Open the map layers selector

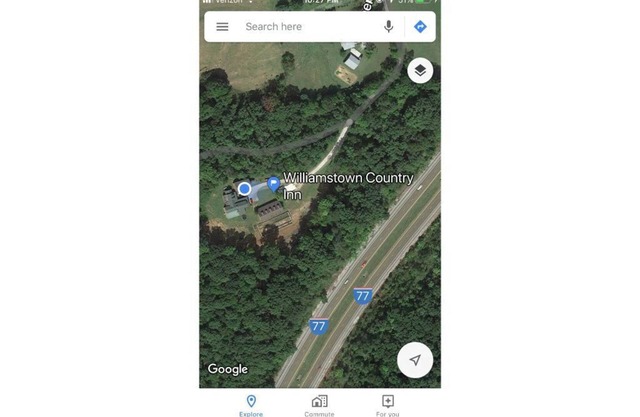pos(420,70)
